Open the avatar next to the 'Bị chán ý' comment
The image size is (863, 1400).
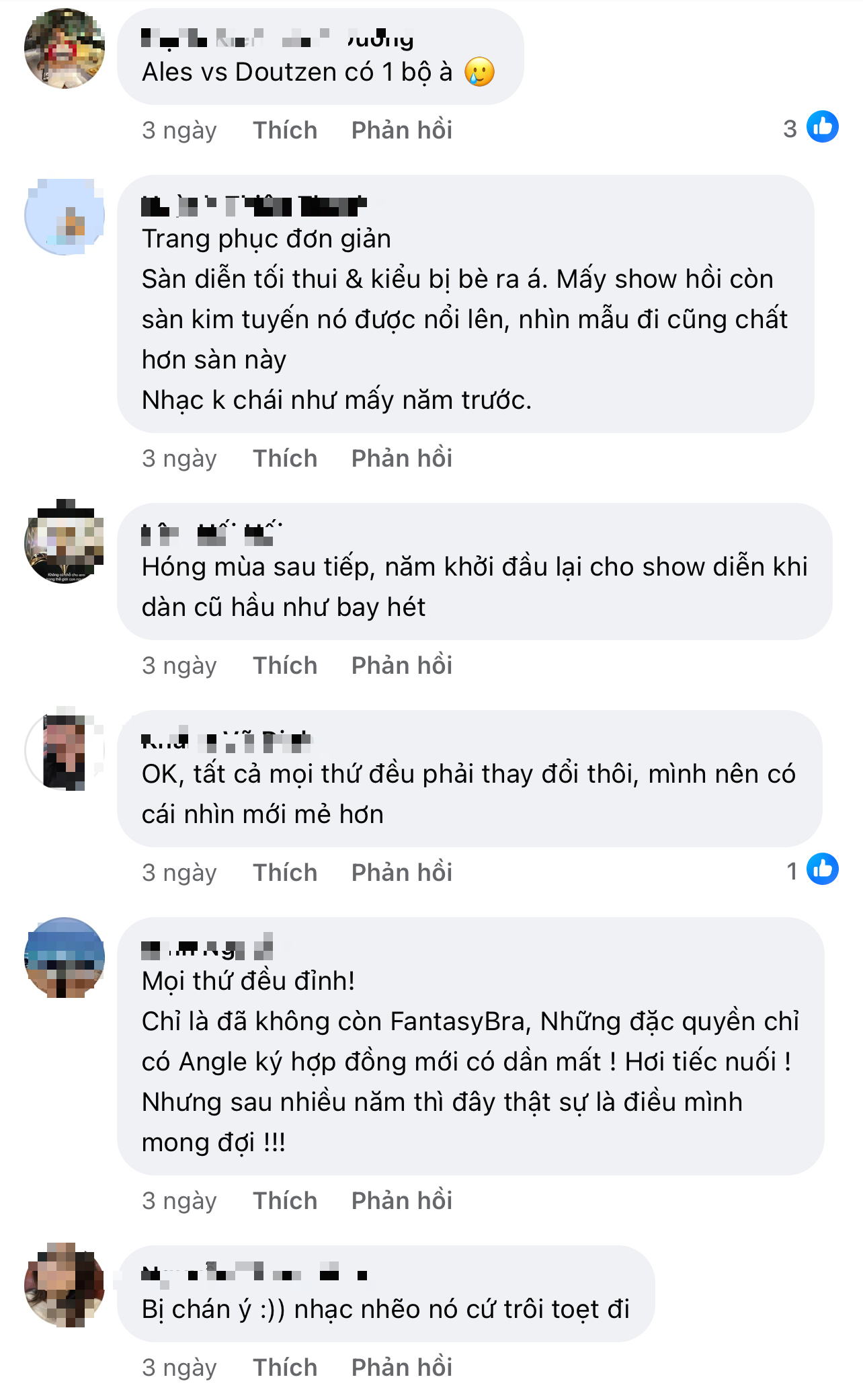[x=65, y=1285]
